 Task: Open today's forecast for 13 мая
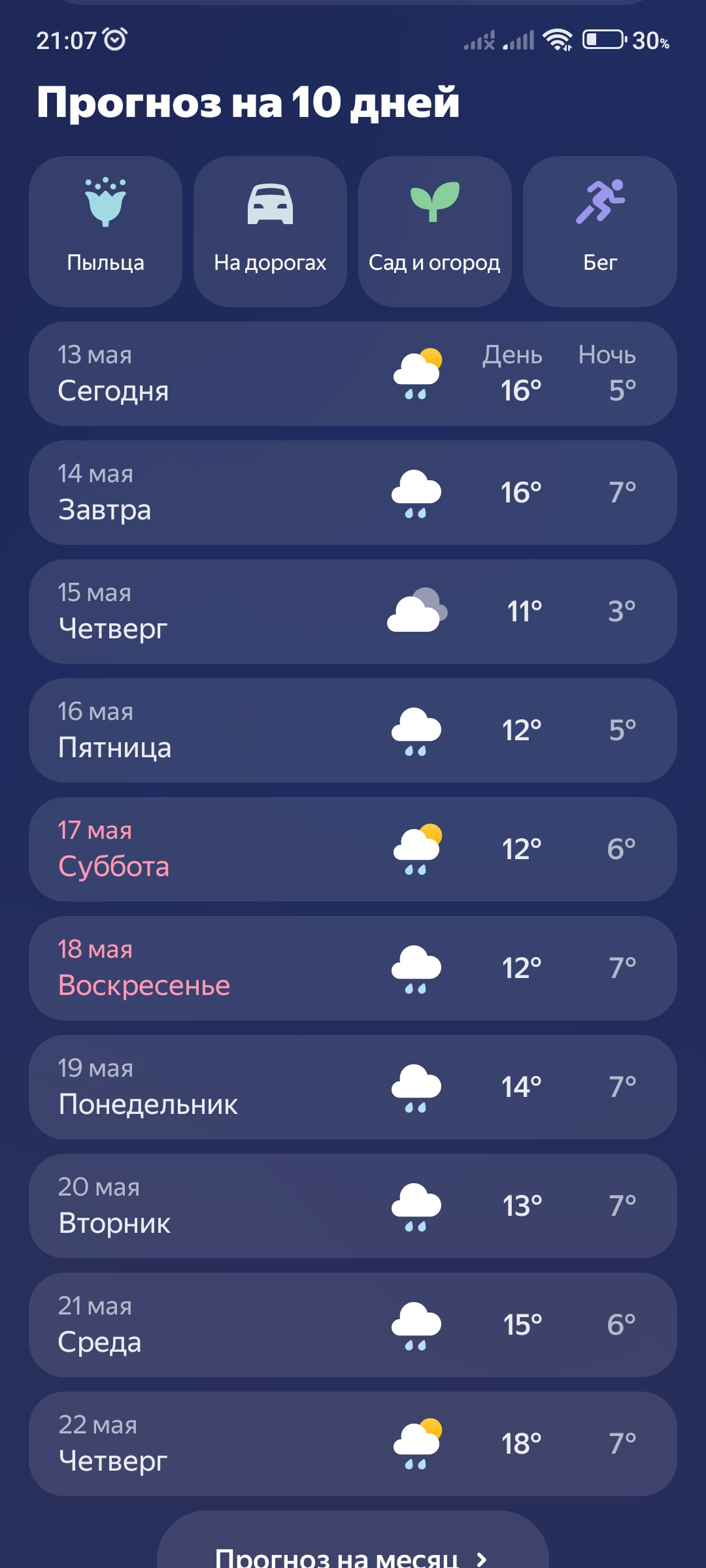pyautogui.click(x=353, y=374)
